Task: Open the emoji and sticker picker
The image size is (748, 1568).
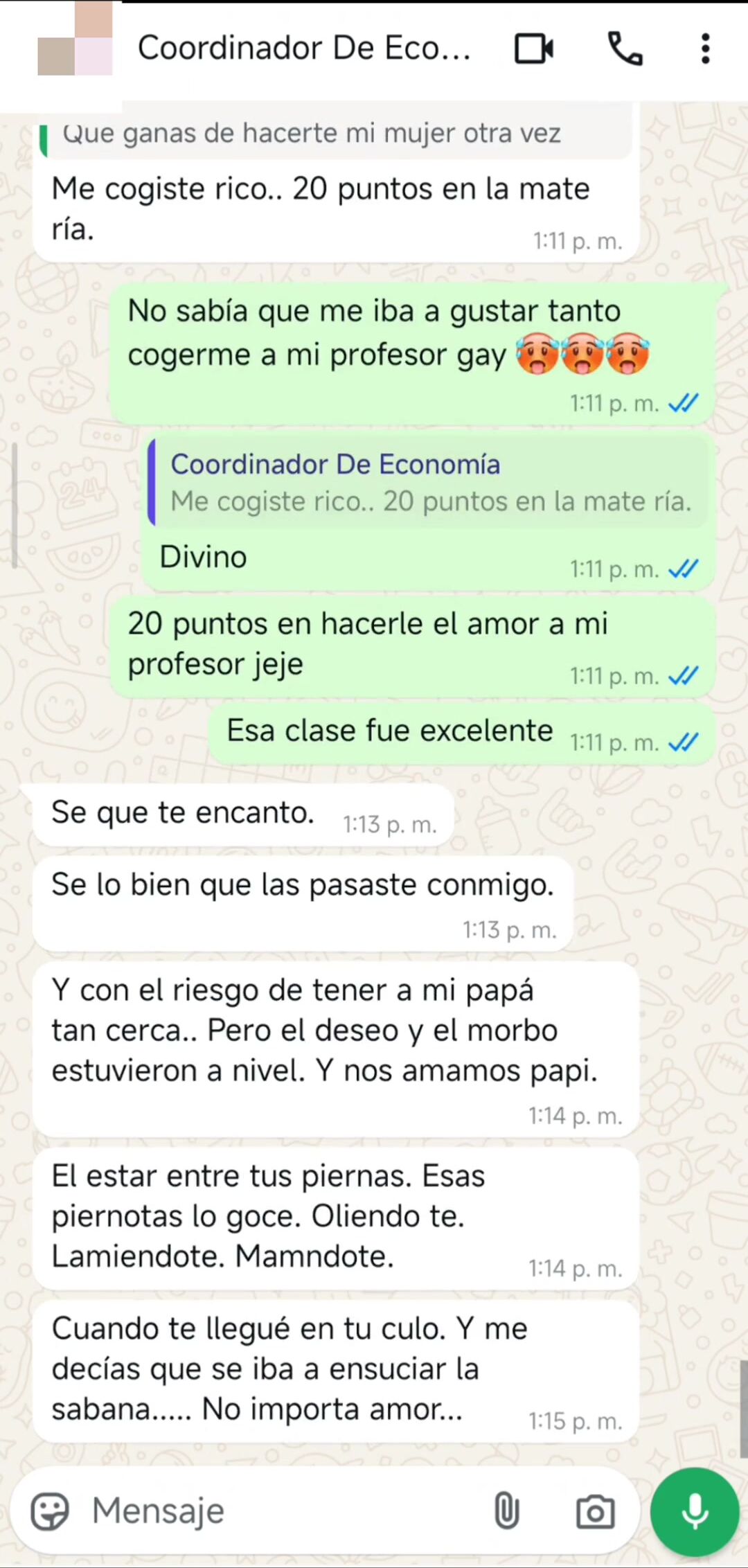Action: pos(50,1511)
